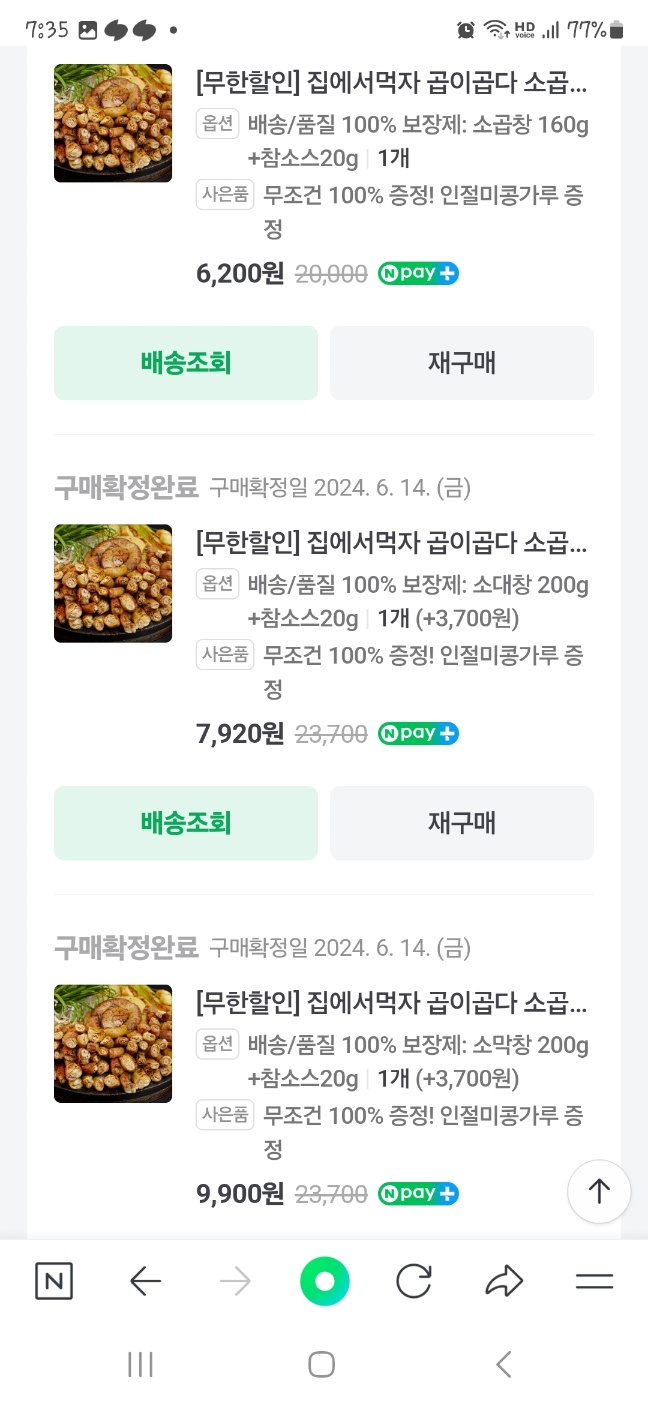Reload the current page
The width and height of the screenshot is (648, 1404).
coord(413,1281)
